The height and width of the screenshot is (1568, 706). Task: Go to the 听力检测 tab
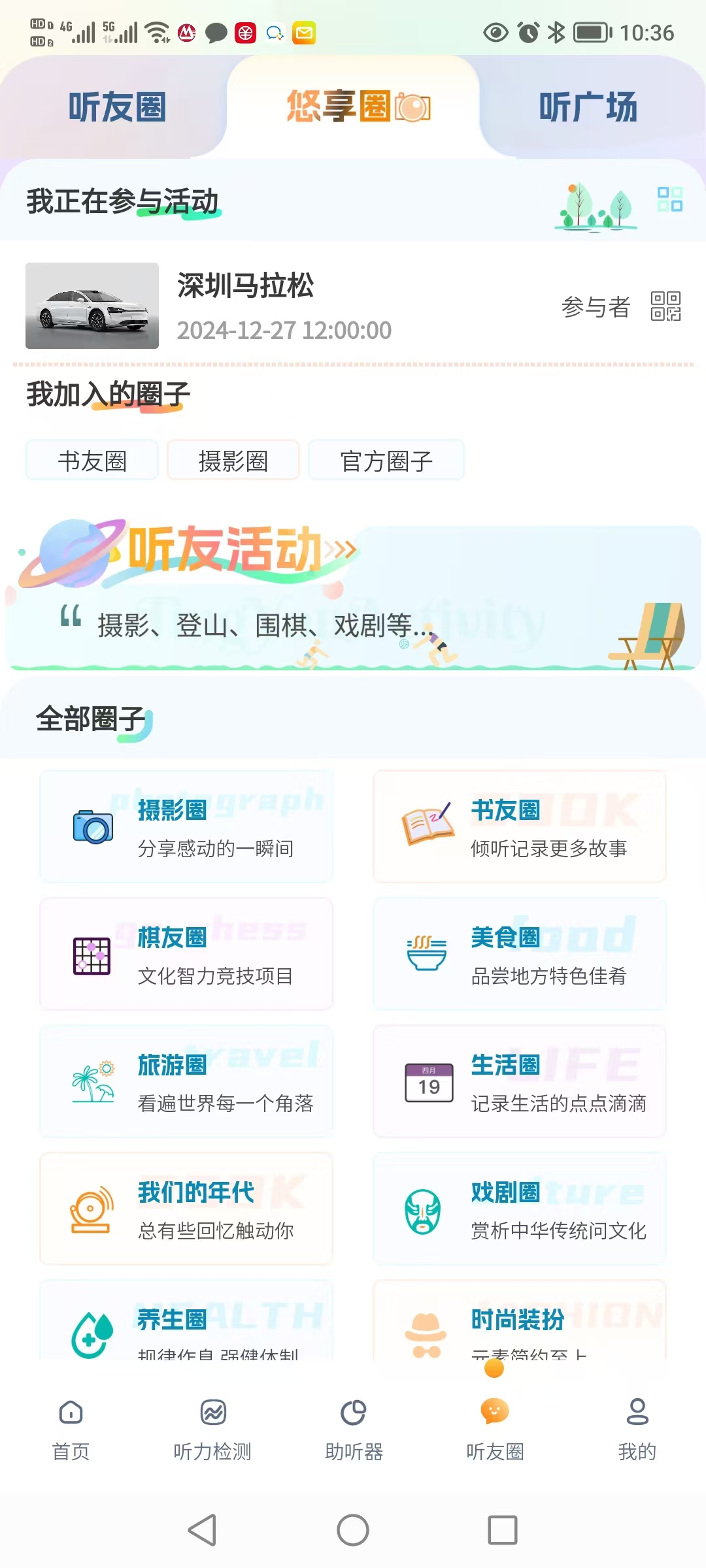click(x=212, y=1428)
